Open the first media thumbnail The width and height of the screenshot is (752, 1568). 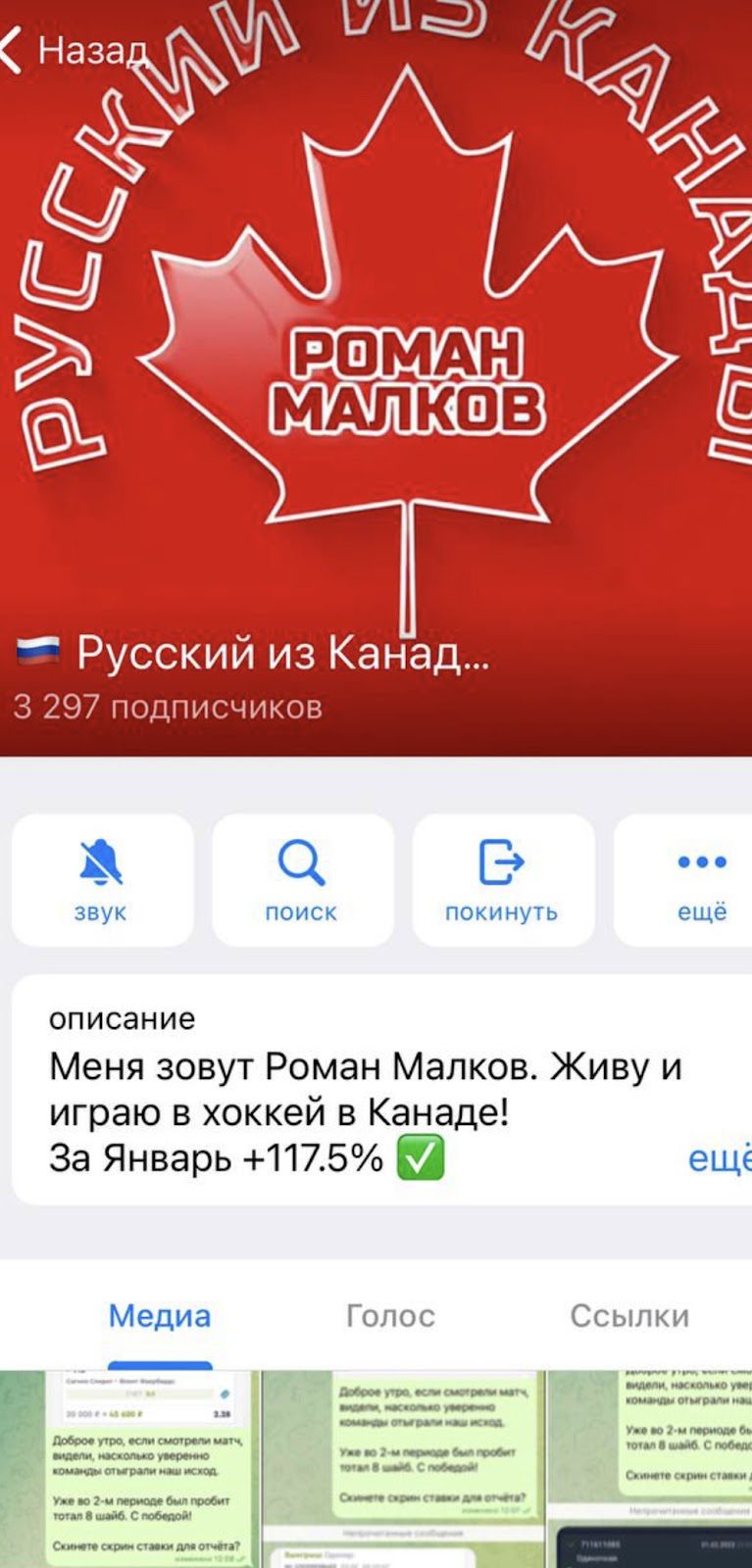pos(129,1469)
